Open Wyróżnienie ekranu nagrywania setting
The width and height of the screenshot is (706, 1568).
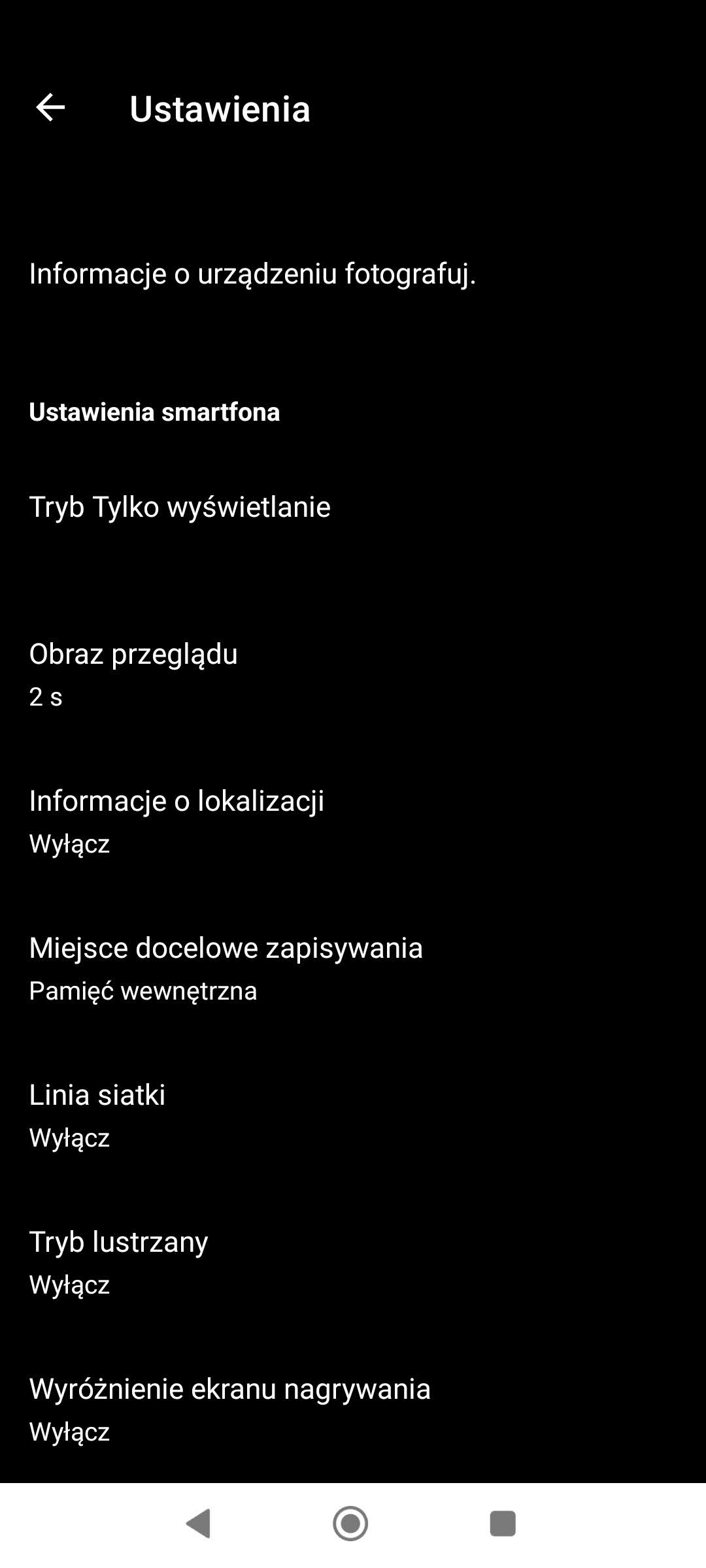(x=353, y=1409)
